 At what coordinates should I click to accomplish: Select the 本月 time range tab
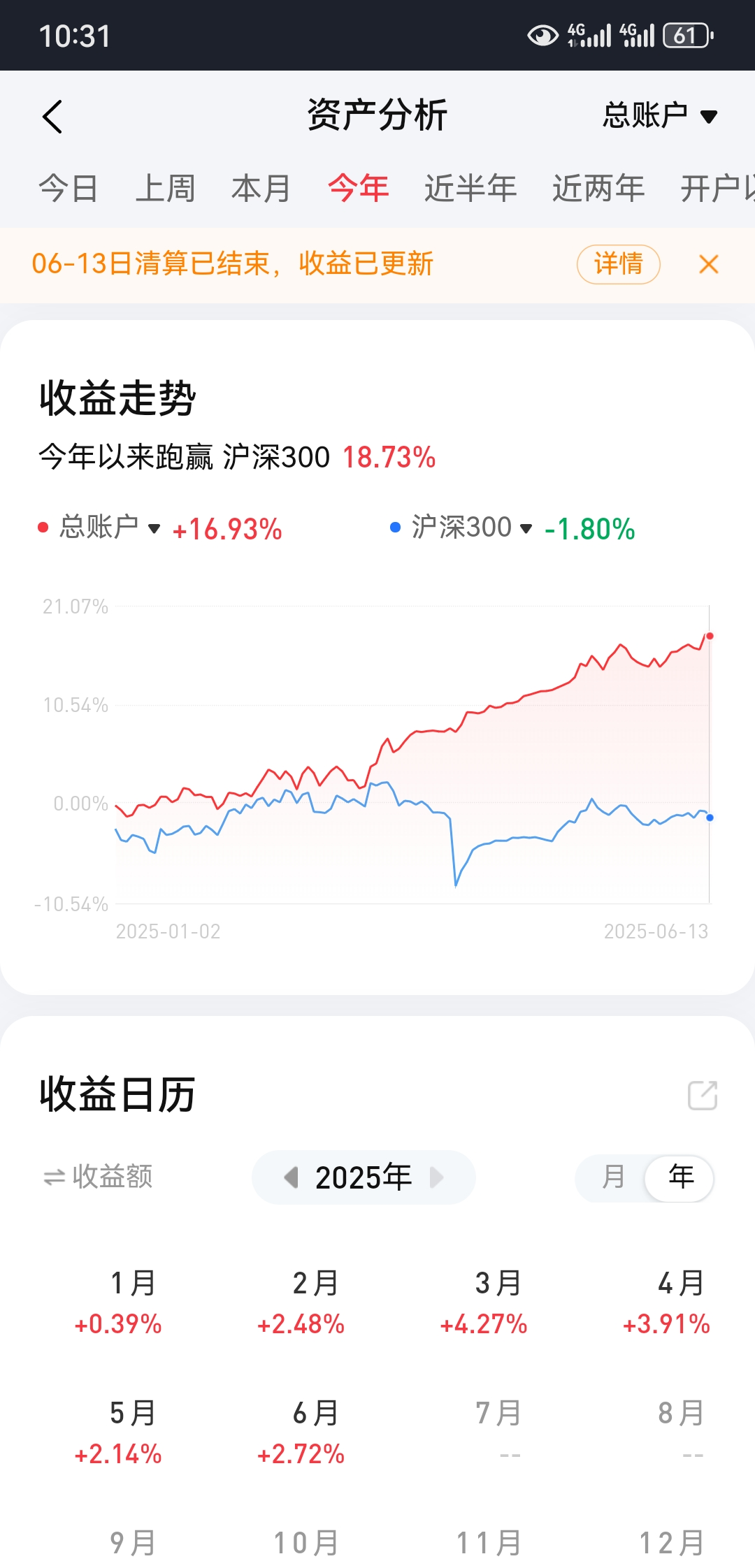(261, 189)
